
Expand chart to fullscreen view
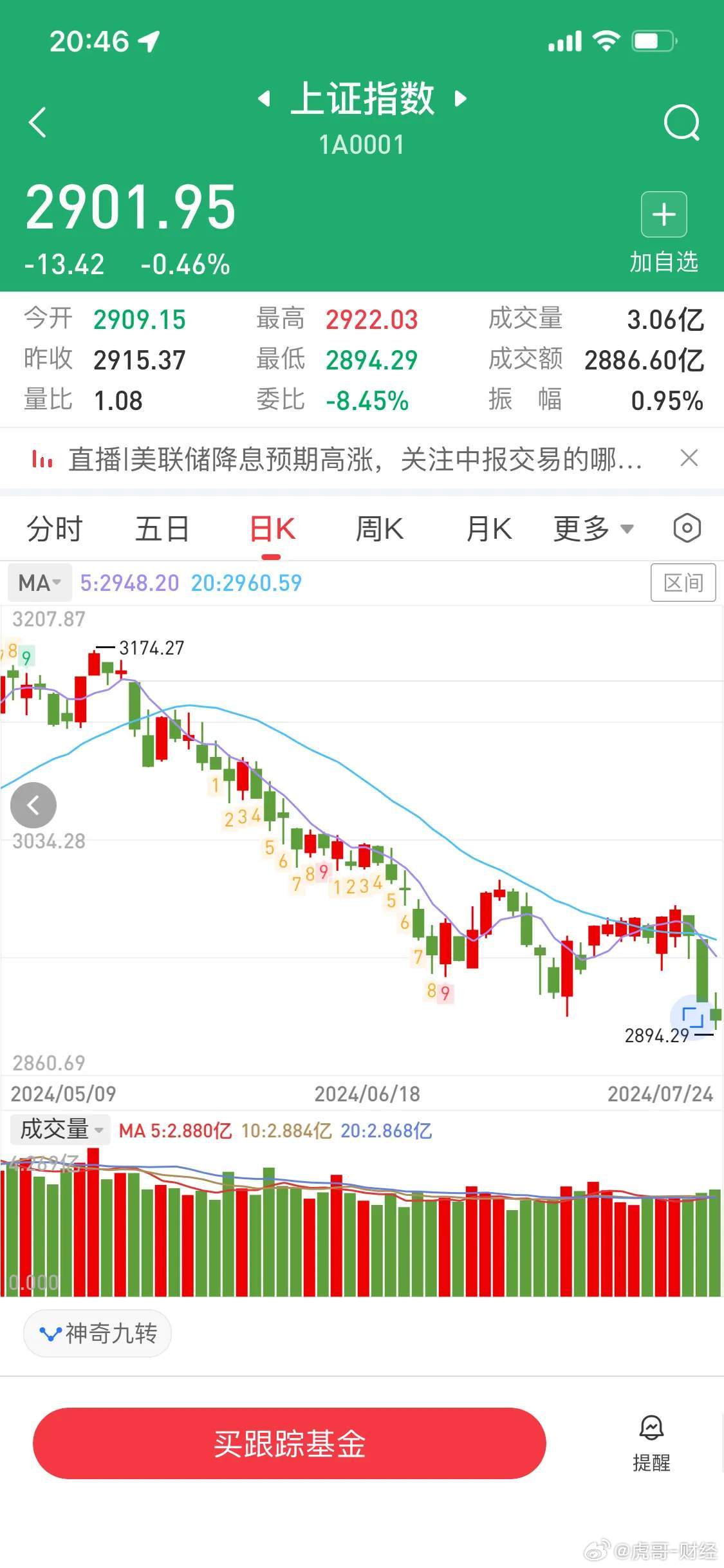[x=692, y=1016]
